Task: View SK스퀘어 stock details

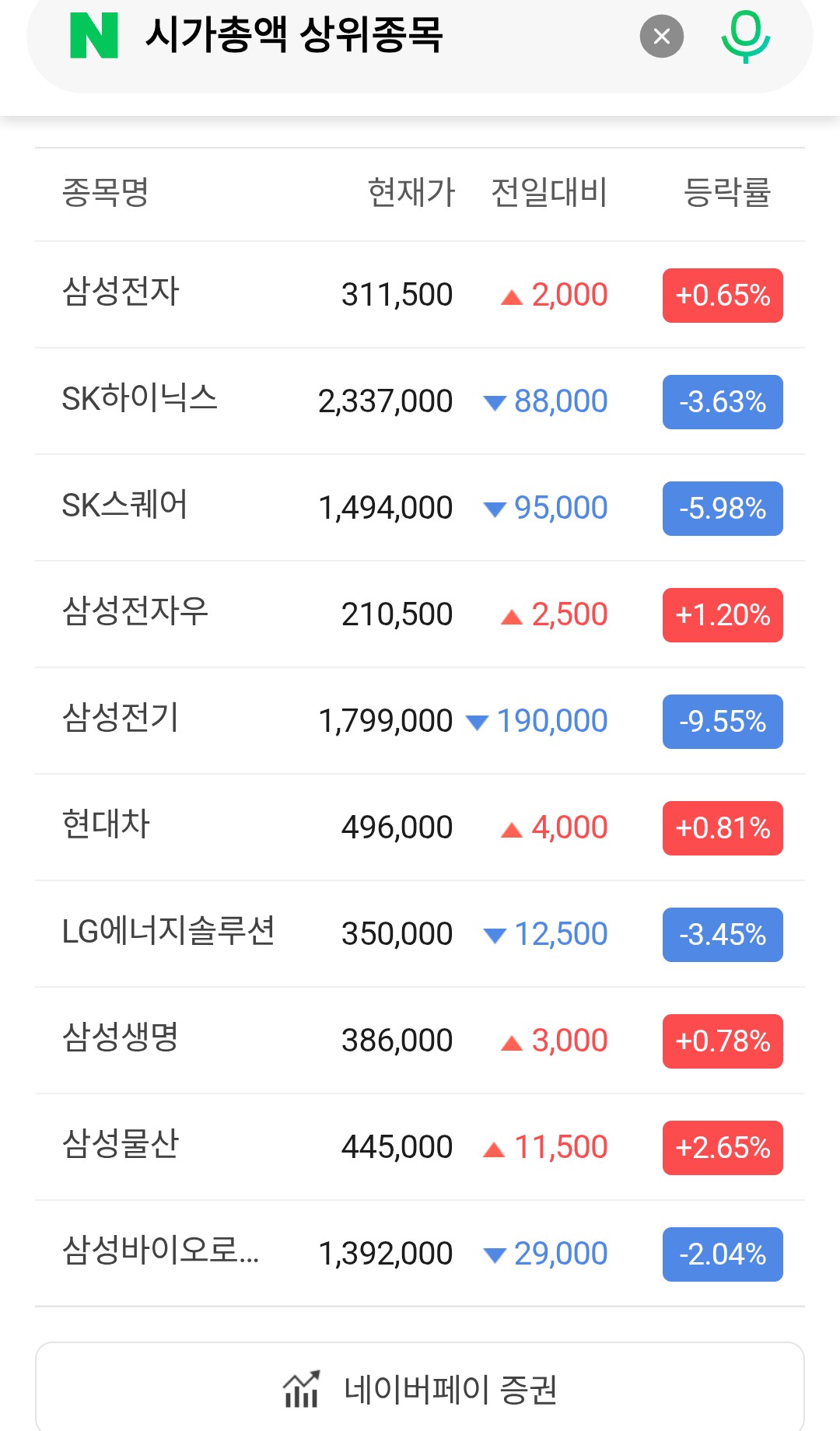Action: tap(420, 508)
